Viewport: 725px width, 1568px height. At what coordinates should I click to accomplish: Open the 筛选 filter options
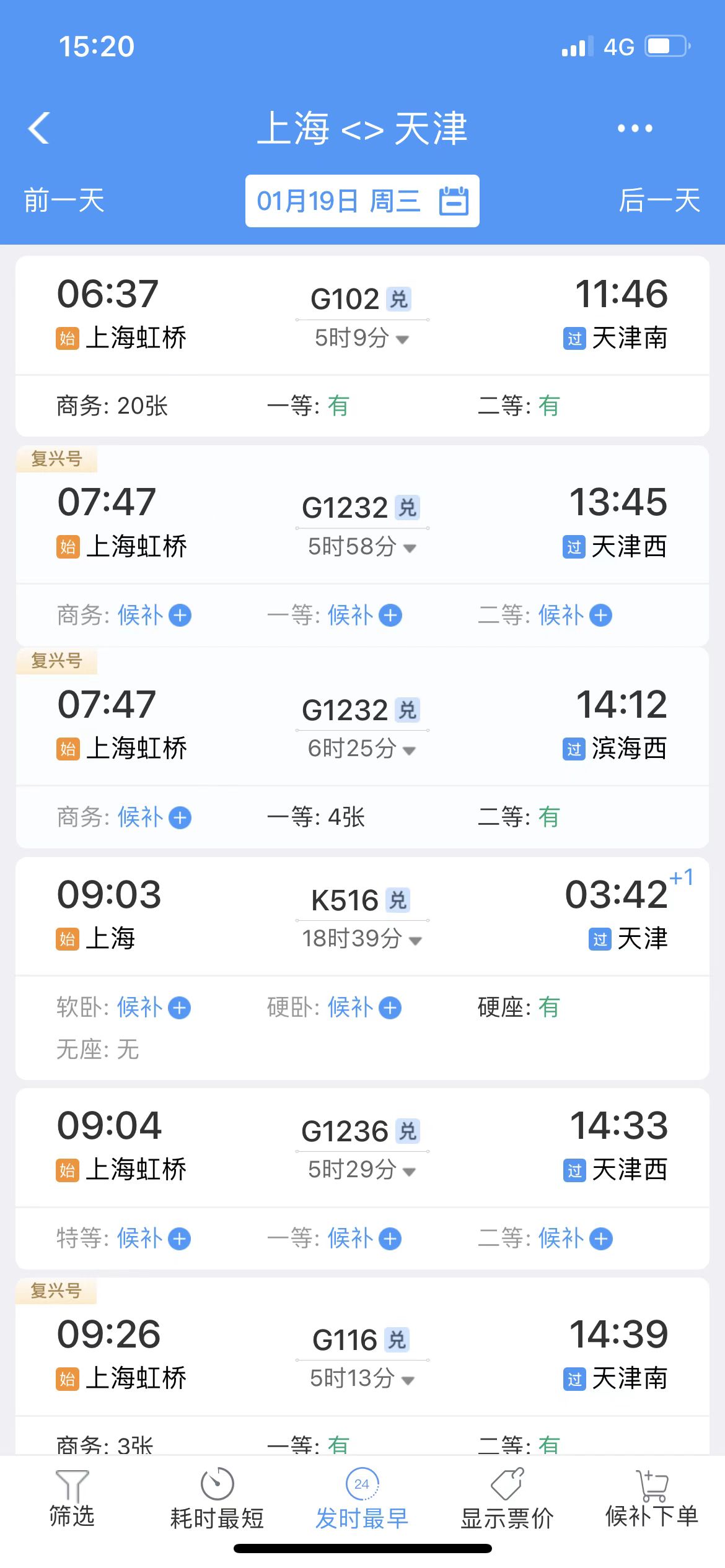click(x=72, y=1500)
